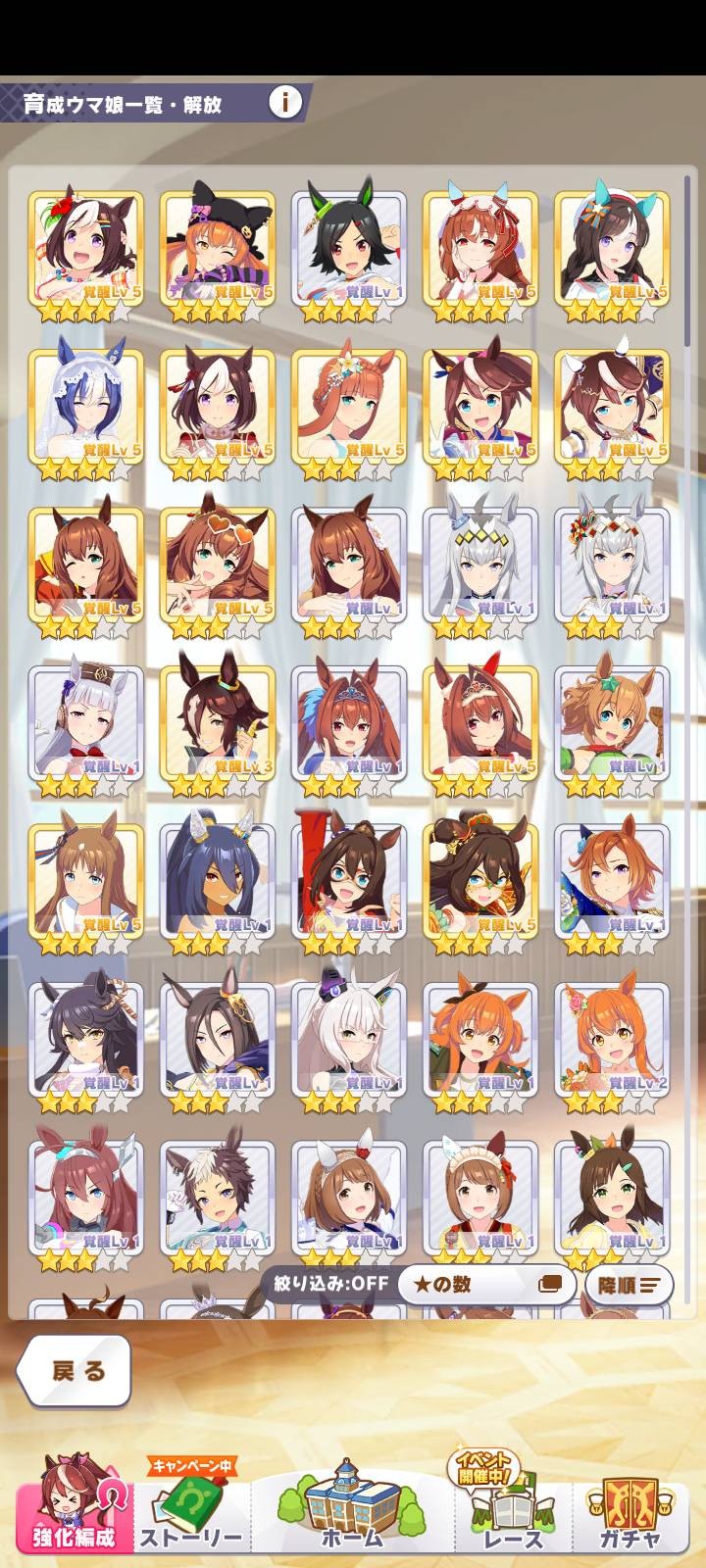The image size is (706, 1568).
Task: Toggle the 降順 sort order
Action: tap(629, 1284)
